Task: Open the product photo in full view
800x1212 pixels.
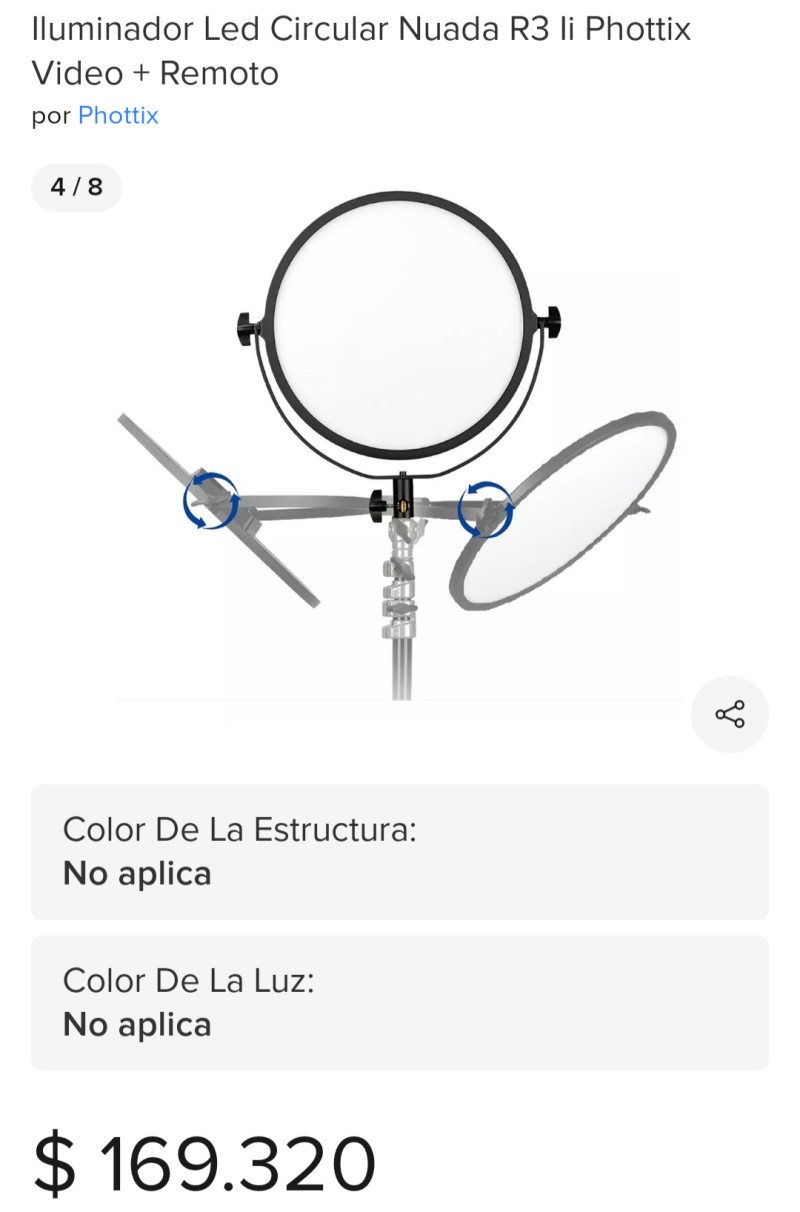Action: pos(400,440)
